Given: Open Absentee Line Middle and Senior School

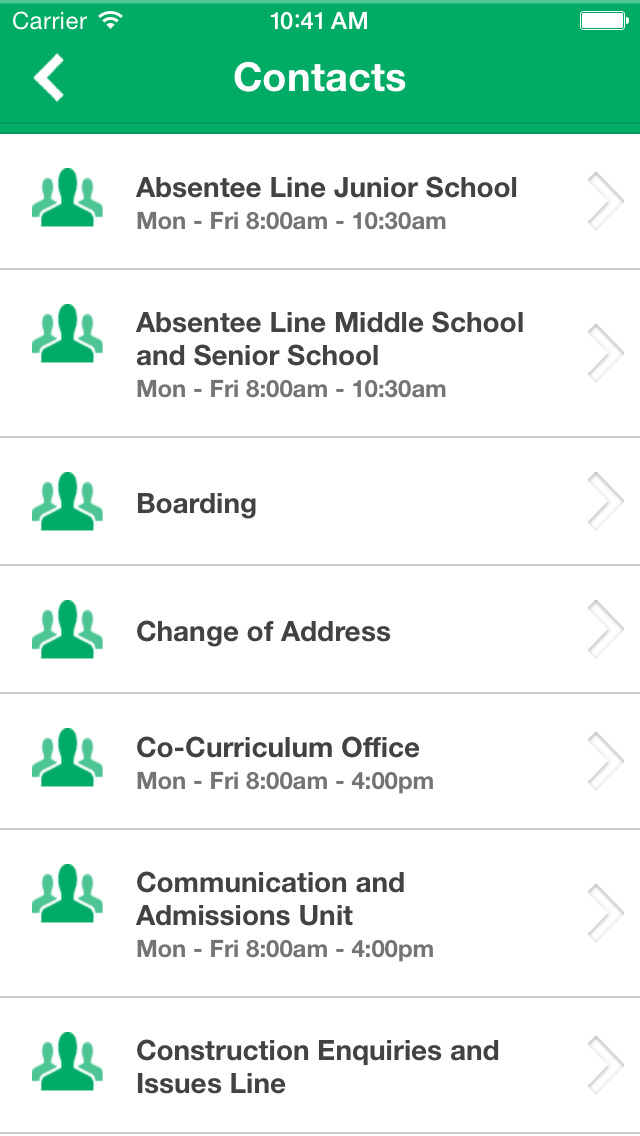Looking at the screenshot, I should point(320,354).
